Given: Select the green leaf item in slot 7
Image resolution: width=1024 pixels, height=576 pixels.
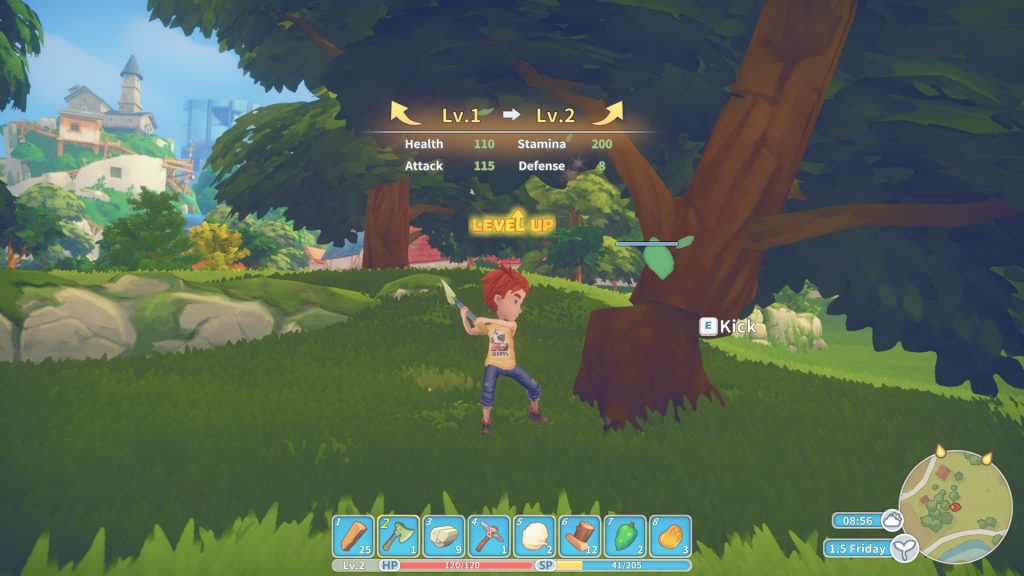Looking at the screenshot, I should (x=625, y=536).
